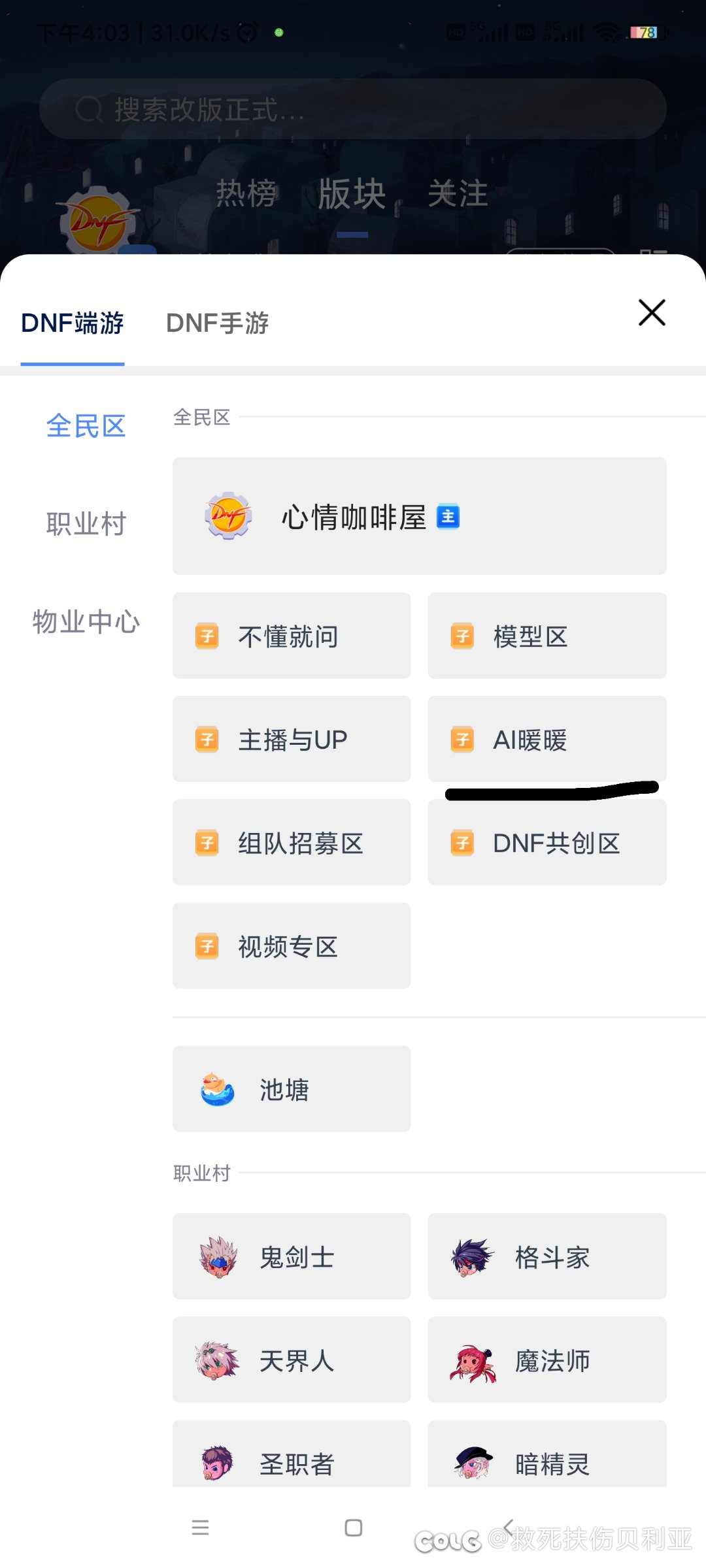
Task: Tap the system home button
Action: pyautogui.click(x=354, y=1527)
